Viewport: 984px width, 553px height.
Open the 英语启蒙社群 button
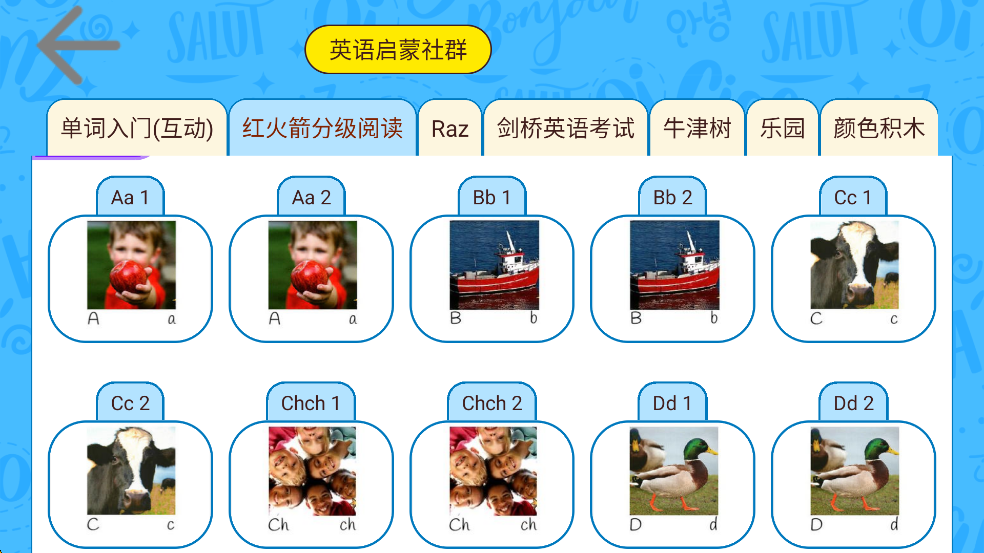[398, 50]
